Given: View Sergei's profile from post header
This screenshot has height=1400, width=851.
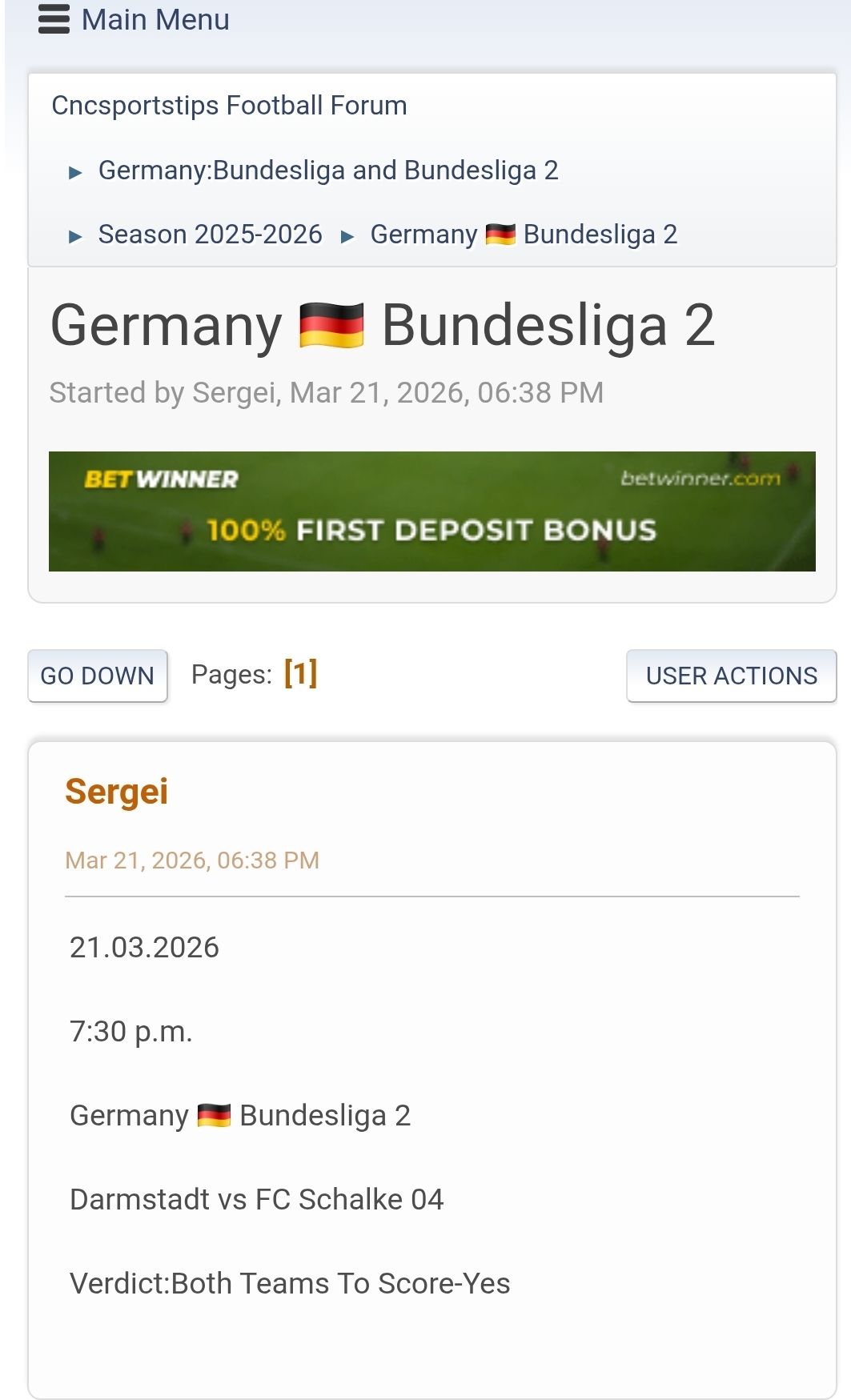Looking at the screenshot, I should pyautogui.click(x=117, y=792).
